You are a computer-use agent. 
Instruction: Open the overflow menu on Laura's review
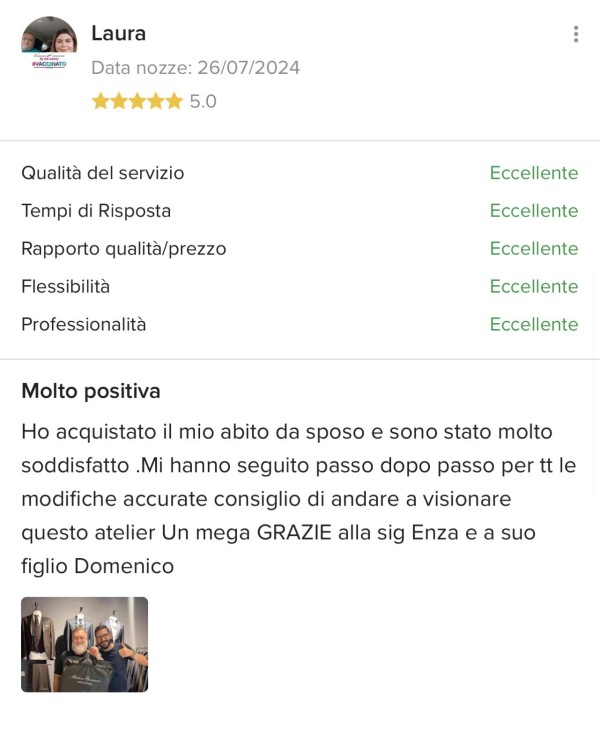[575, 34]
